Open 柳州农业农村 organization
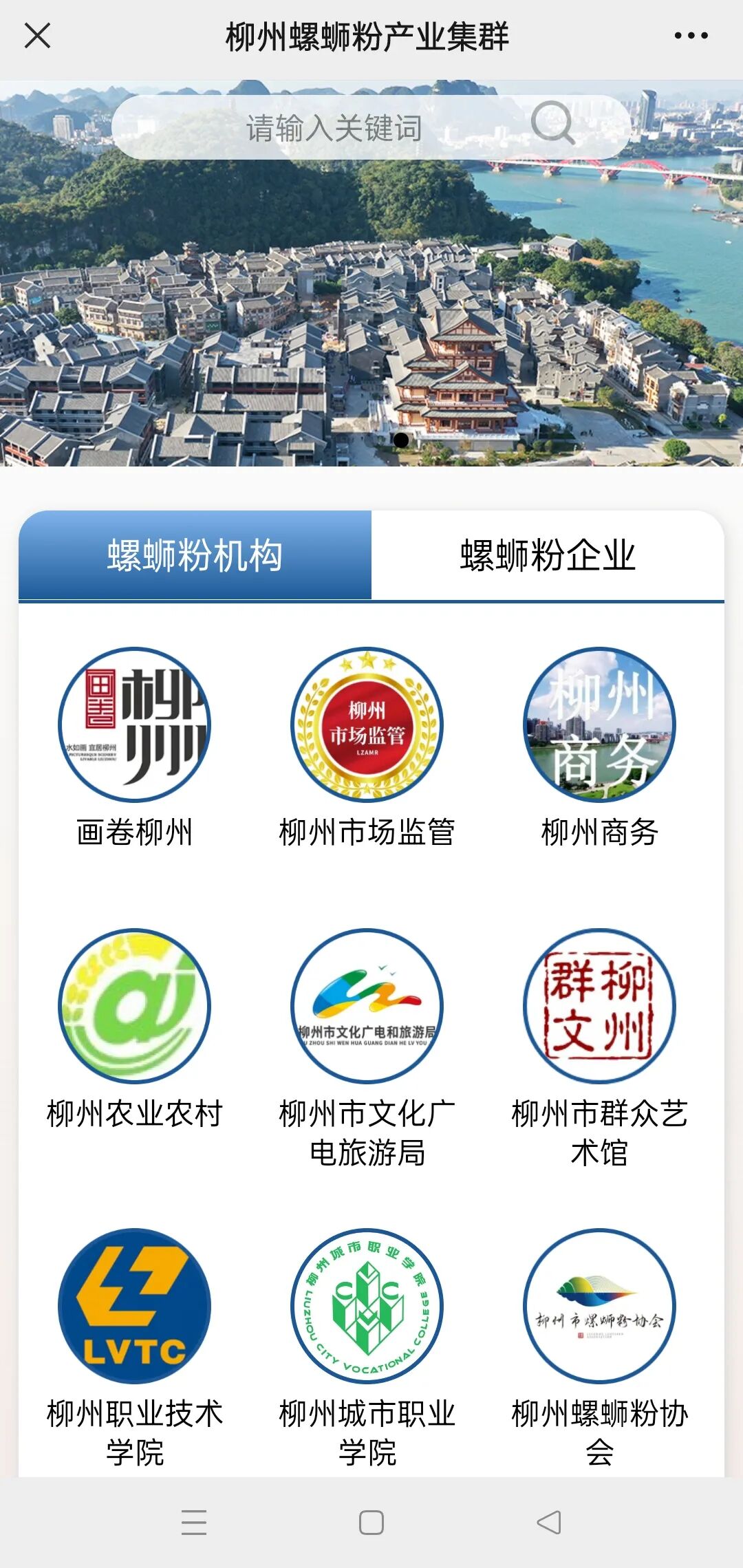The height and width of the screenshot is (1568, 743). (x=135, y=1007)
